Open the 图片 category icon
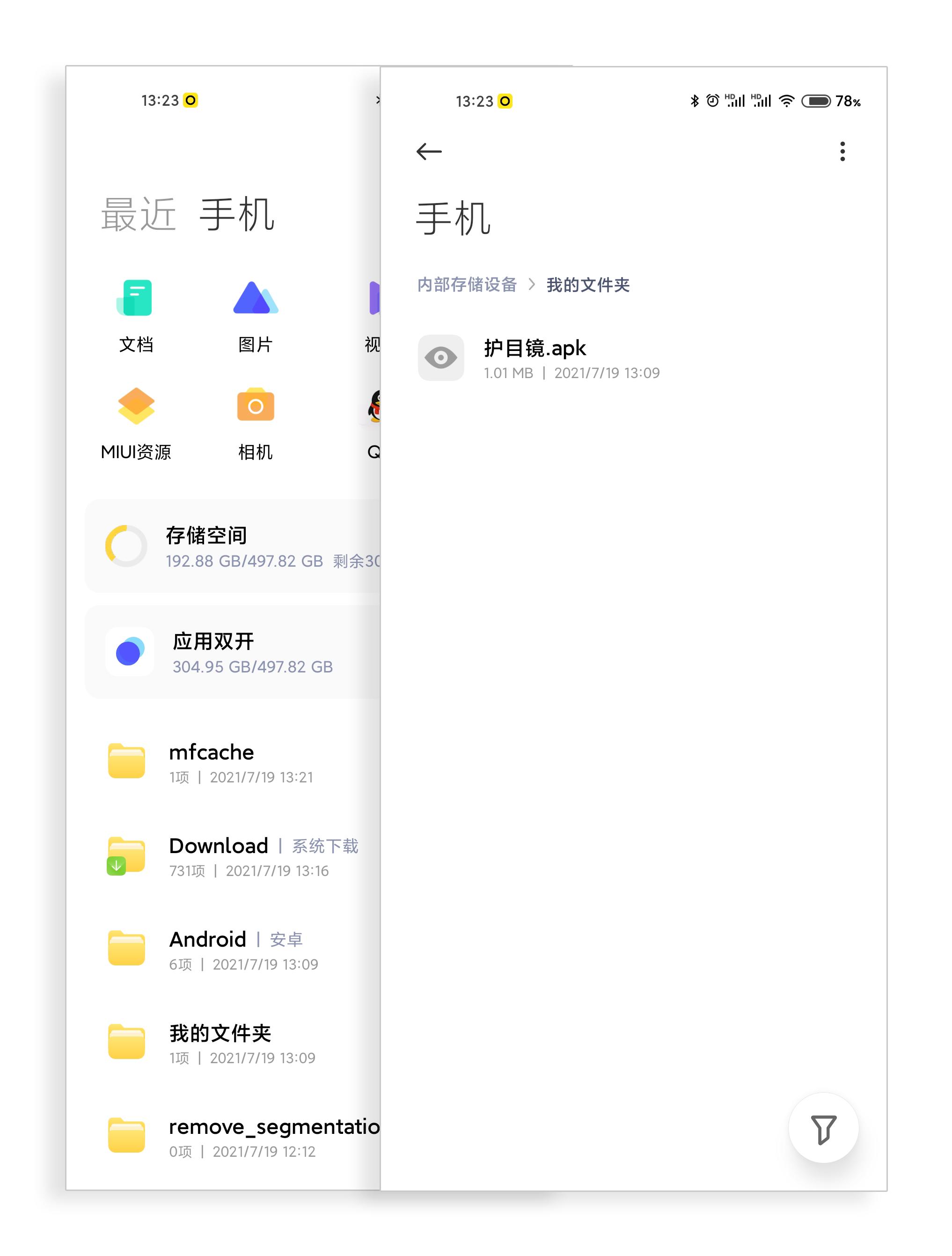952x1256 pixels. click(255, 298)
